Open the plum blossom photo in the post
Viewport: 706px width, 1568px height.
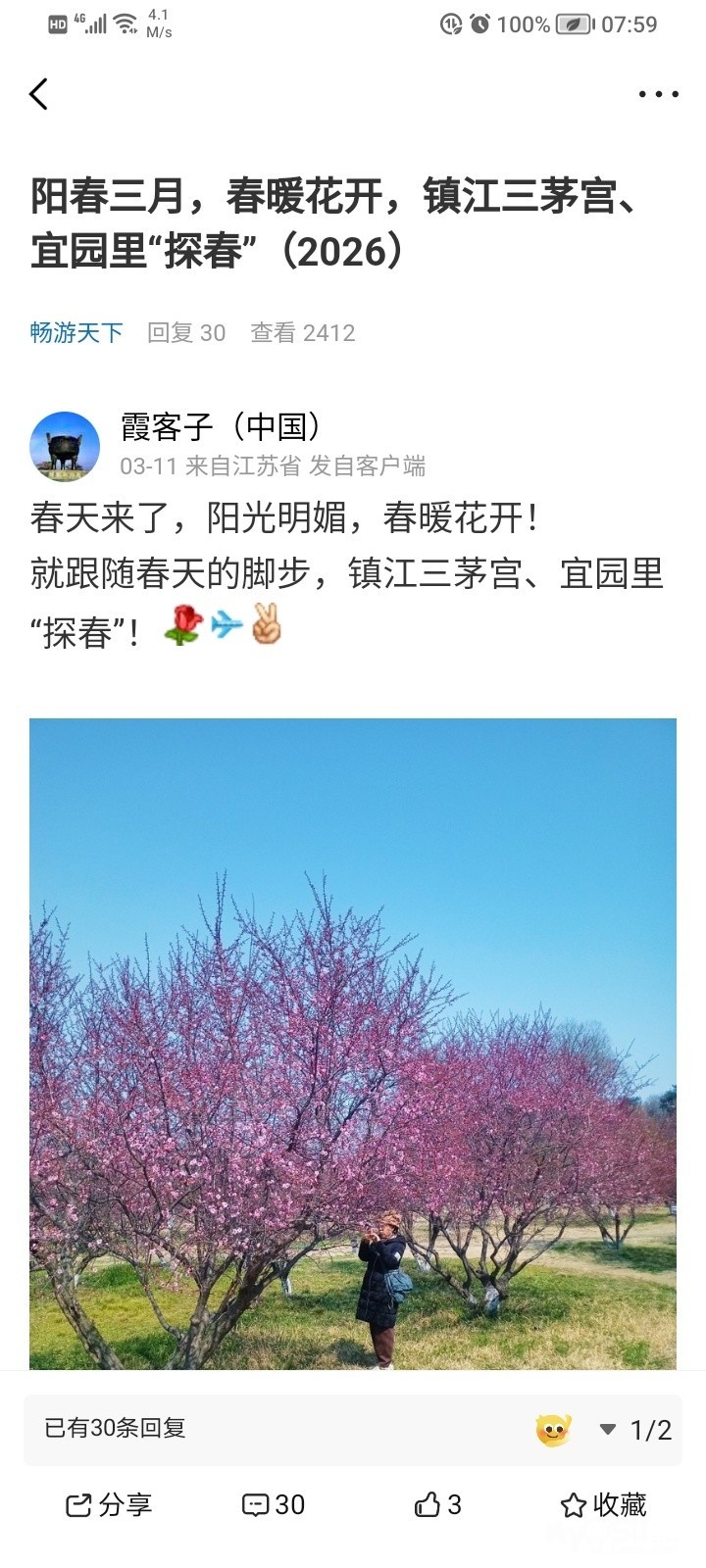(353, 1043)
